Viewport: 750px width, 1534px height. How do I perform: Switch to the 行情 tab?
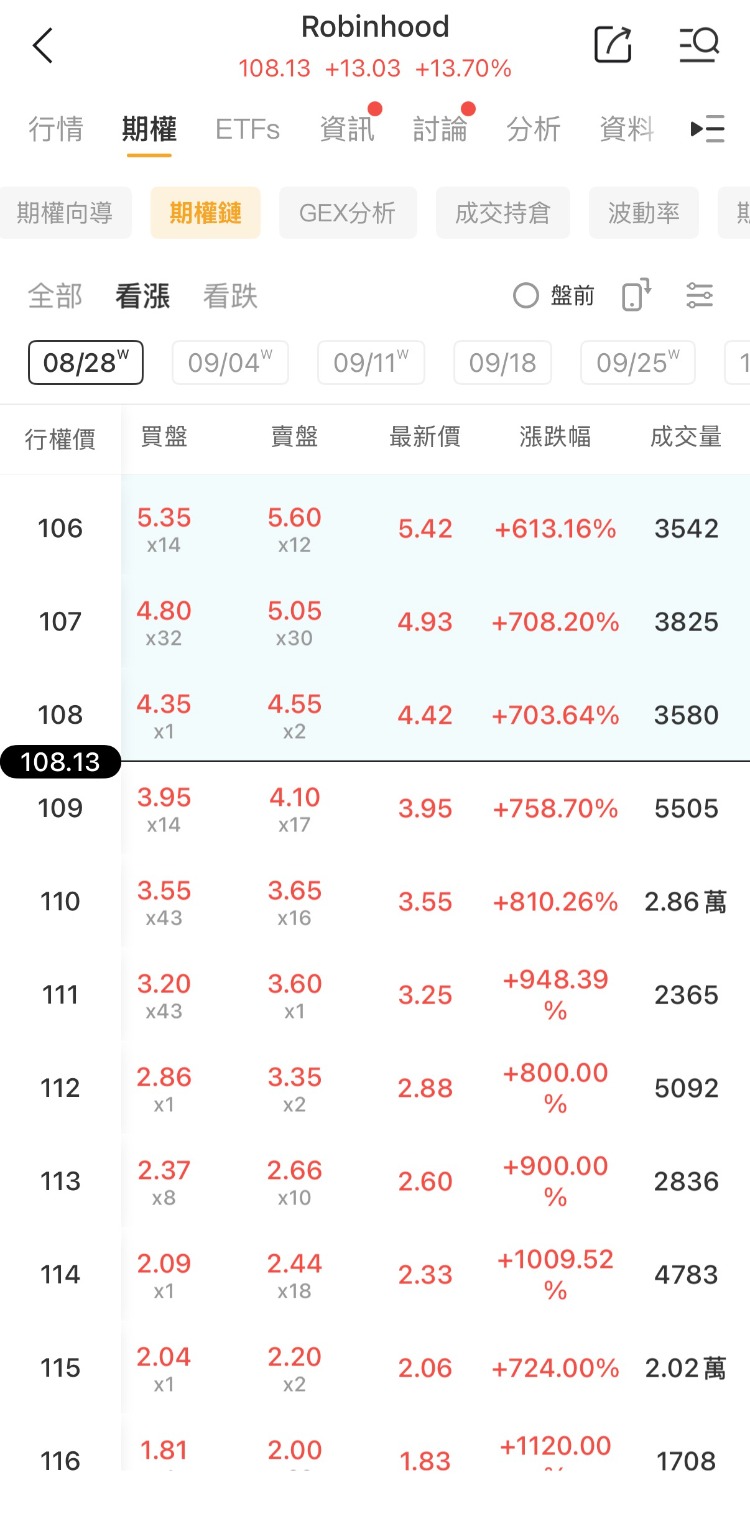click(56, 129)
